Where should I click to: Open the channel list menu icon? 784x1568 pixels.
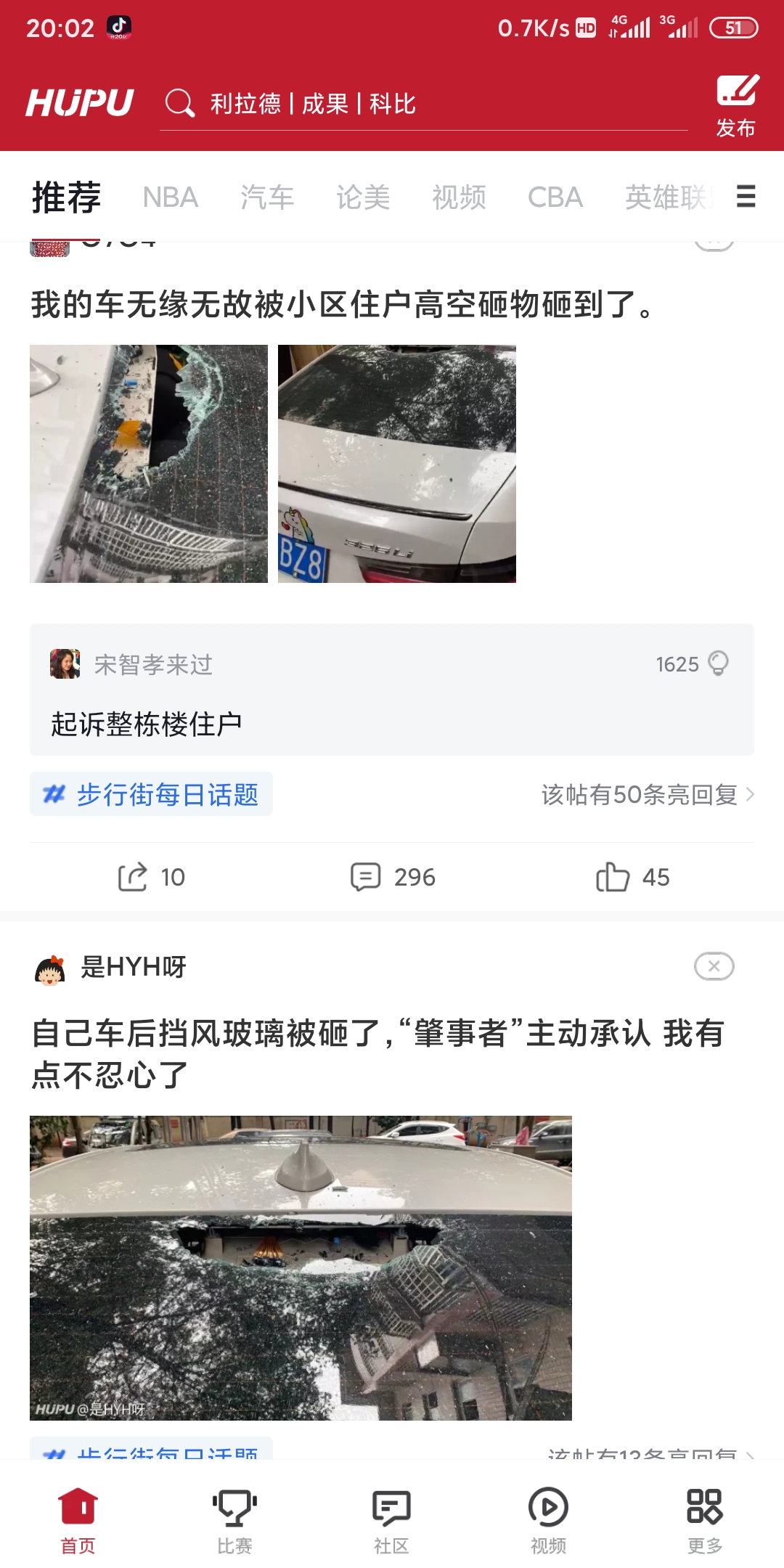point(746,196)
